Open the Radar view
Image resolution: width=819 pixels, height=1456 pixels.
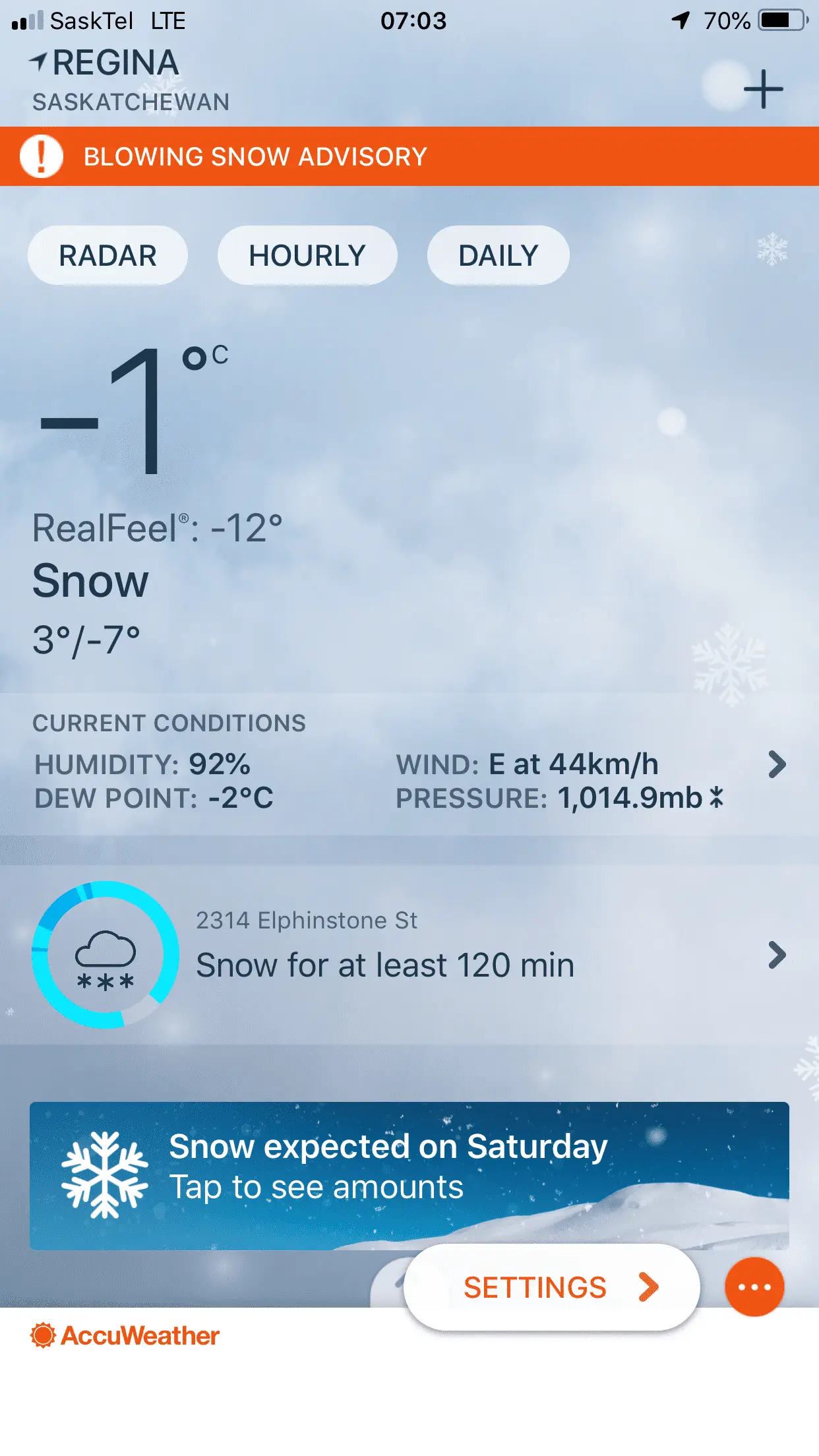point(107,256)
